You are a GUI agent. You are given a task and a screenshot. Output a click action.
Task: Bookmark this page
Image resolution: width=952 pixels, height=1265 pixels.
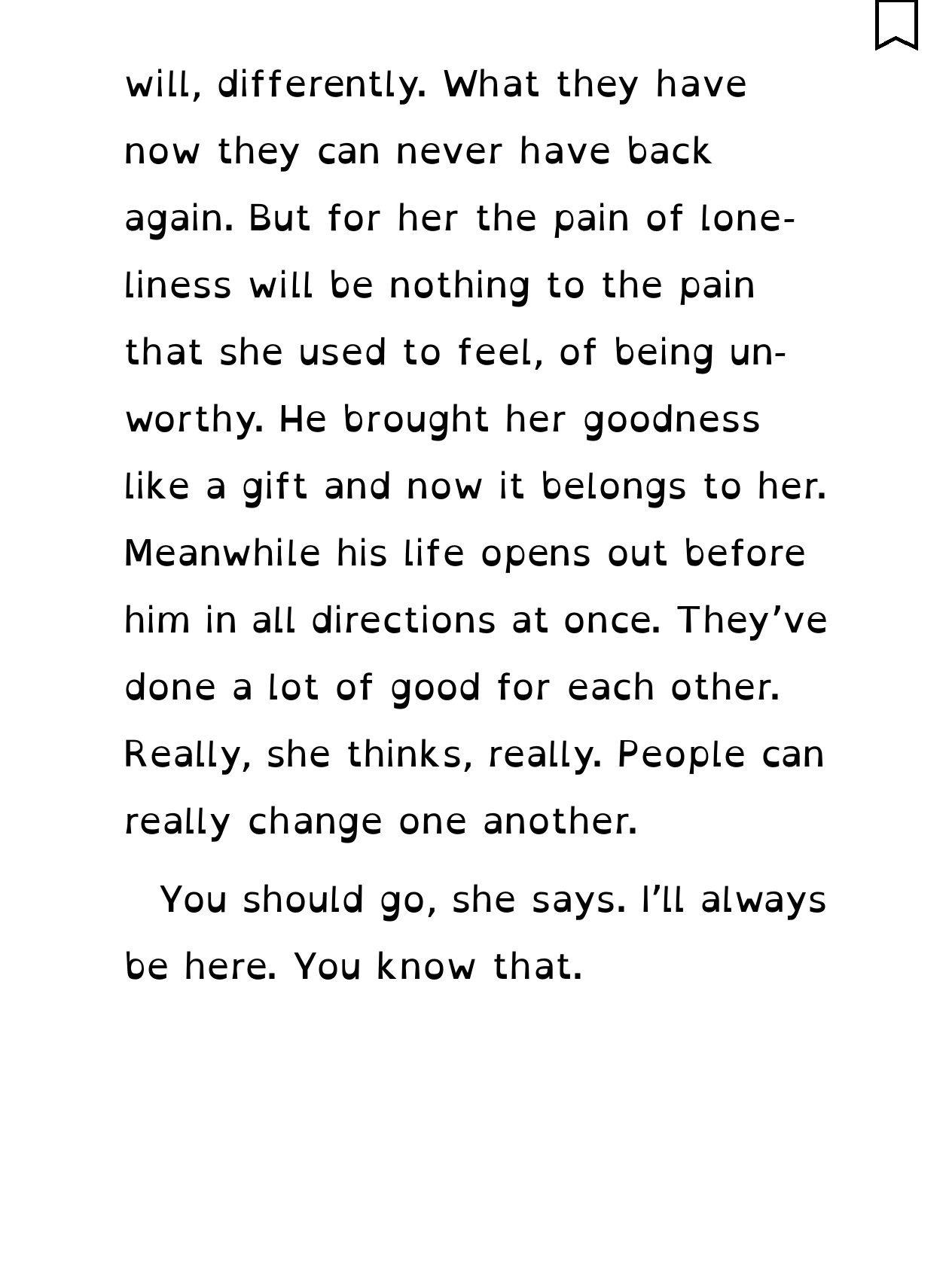pyautogui.click(x=896, y=24)
